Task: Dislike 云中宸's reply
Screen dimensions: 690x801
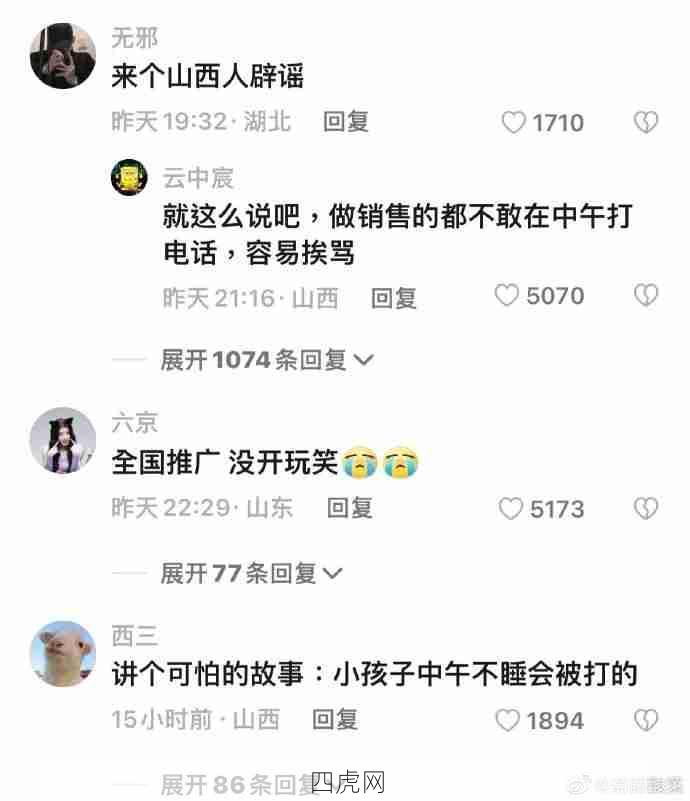Action: [647, 296]
